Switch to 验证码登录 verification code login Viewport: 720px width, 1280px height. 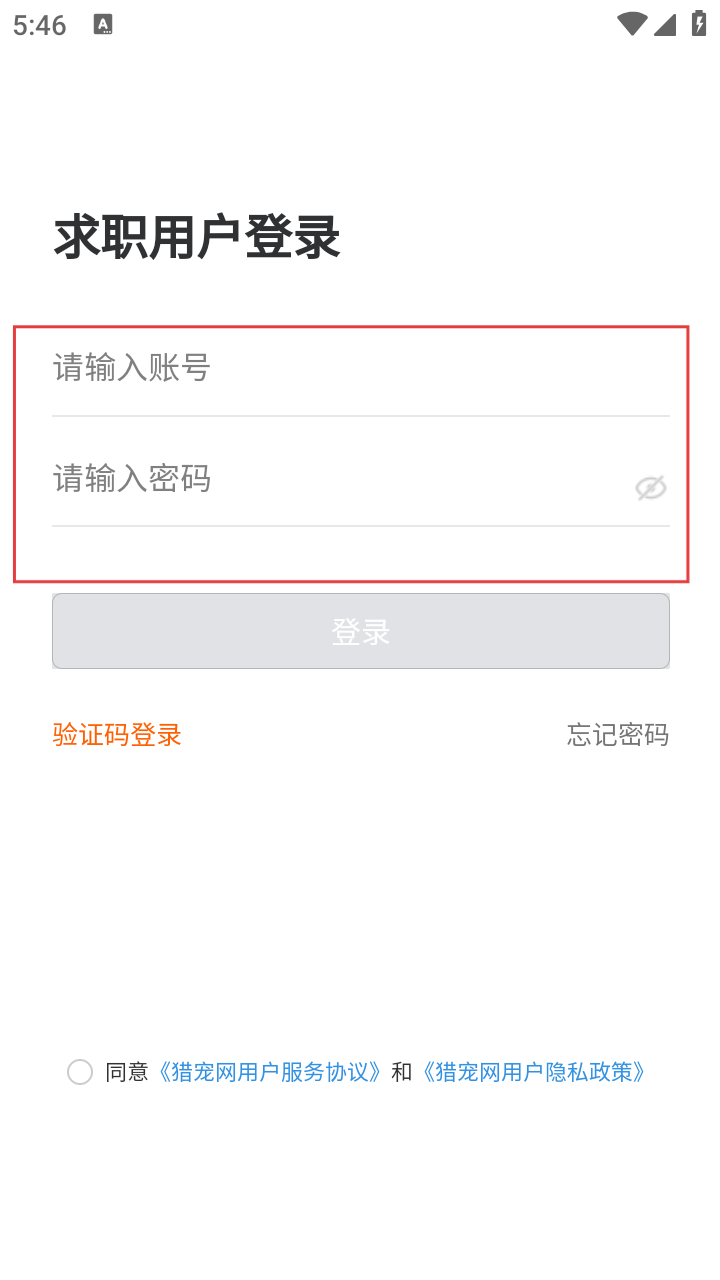(117, 735)
